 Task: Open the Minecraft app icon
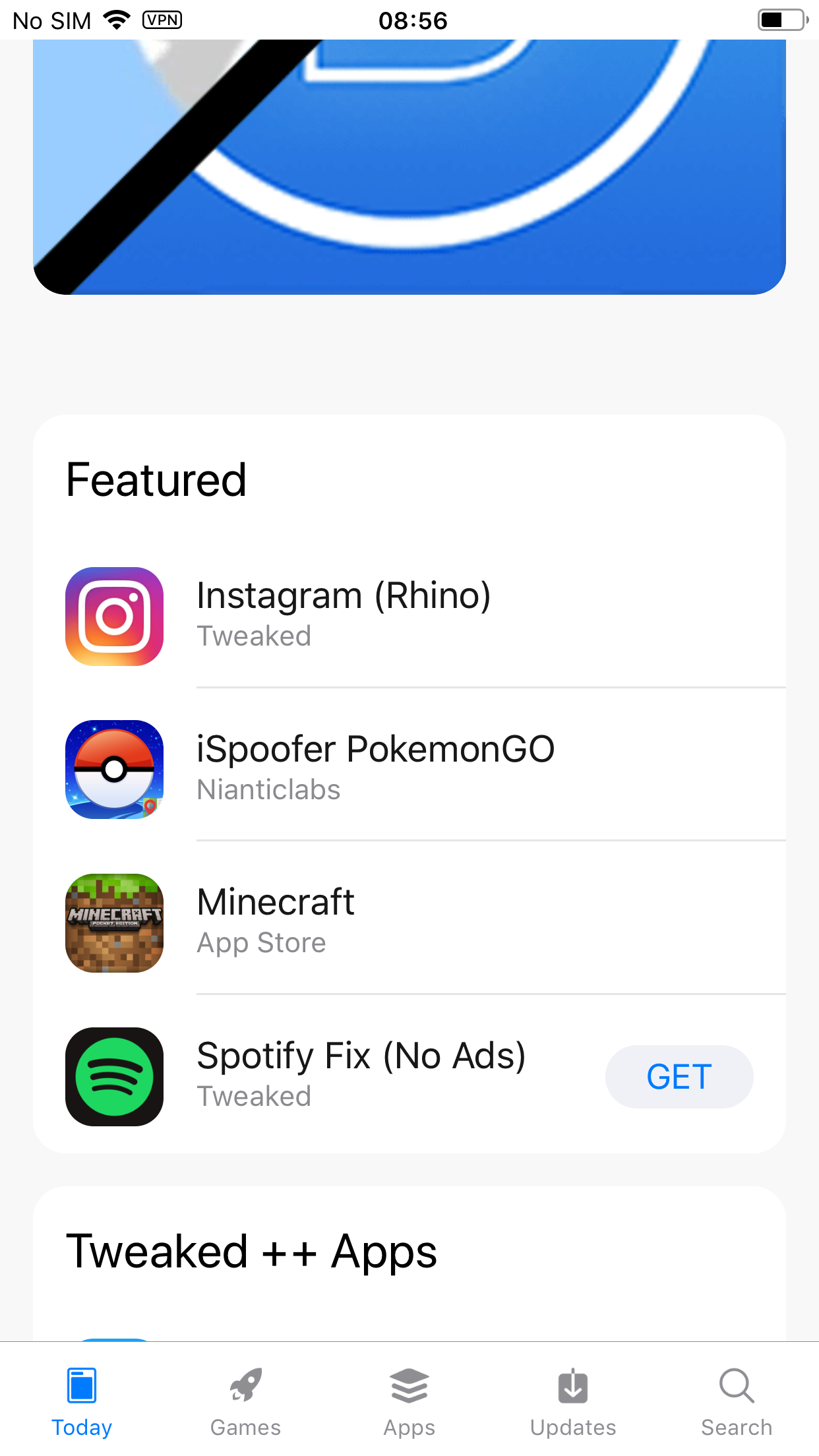113,923
